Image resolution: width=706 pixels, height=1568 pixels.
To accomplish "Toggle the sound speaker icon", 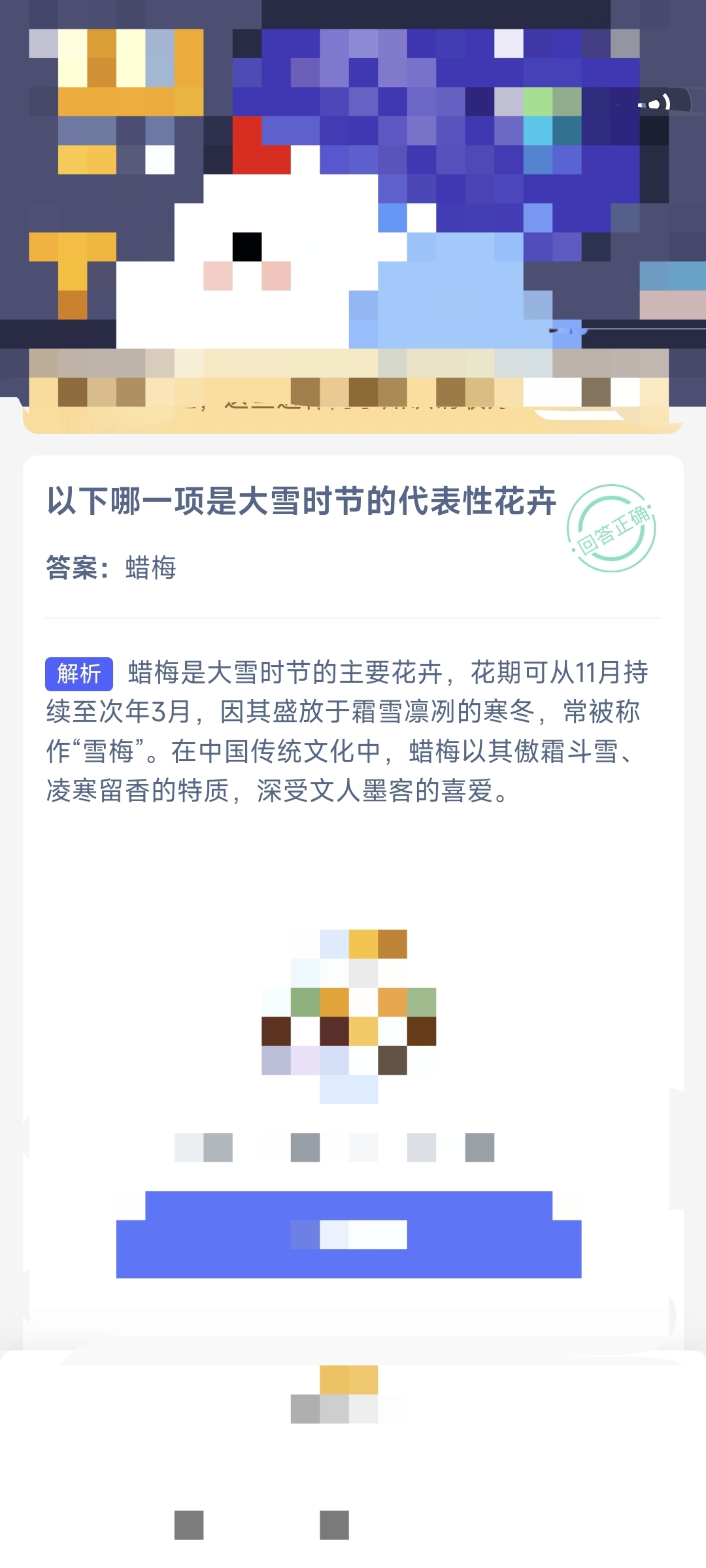I will (655, 103).
